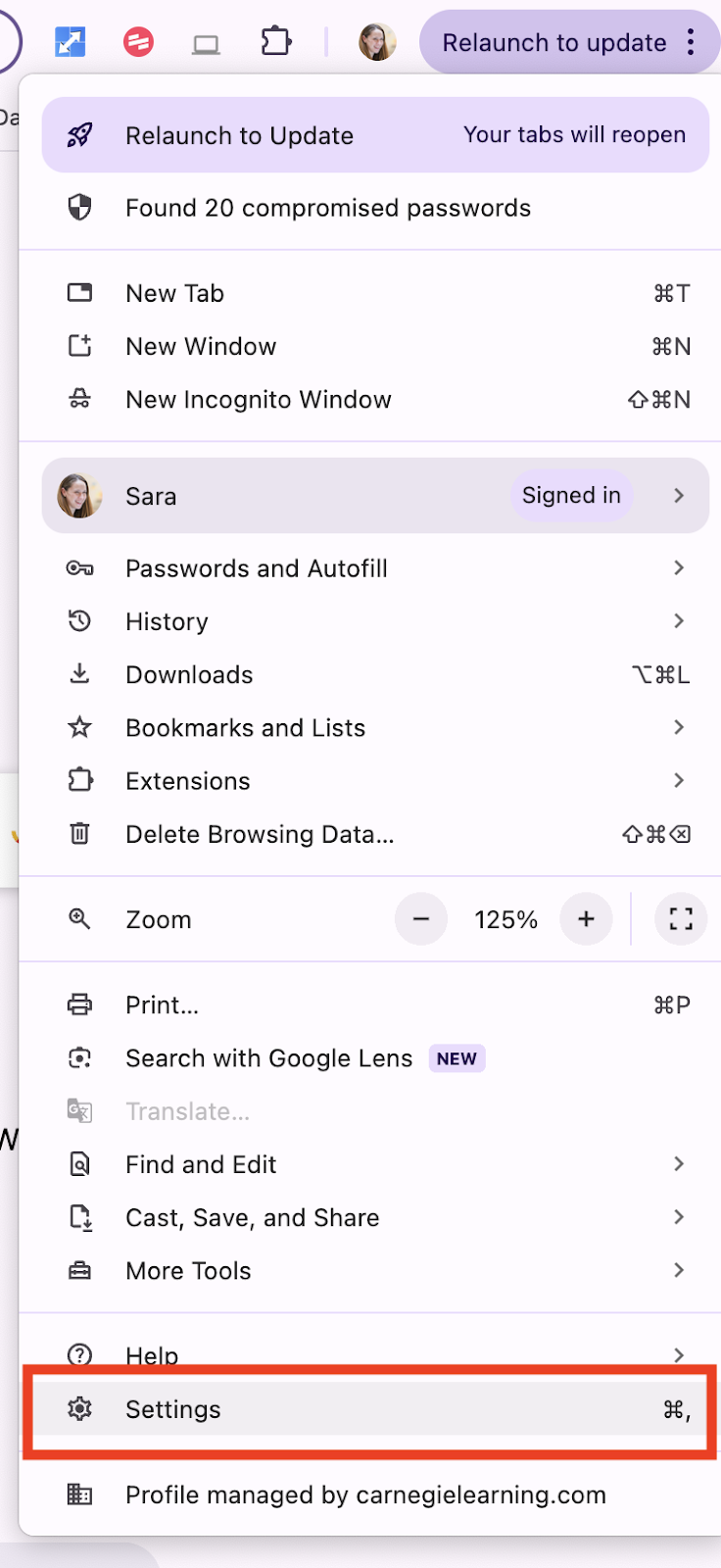Enter full screen mode
Screen dimensions: 721x1568
pos(681,919)
